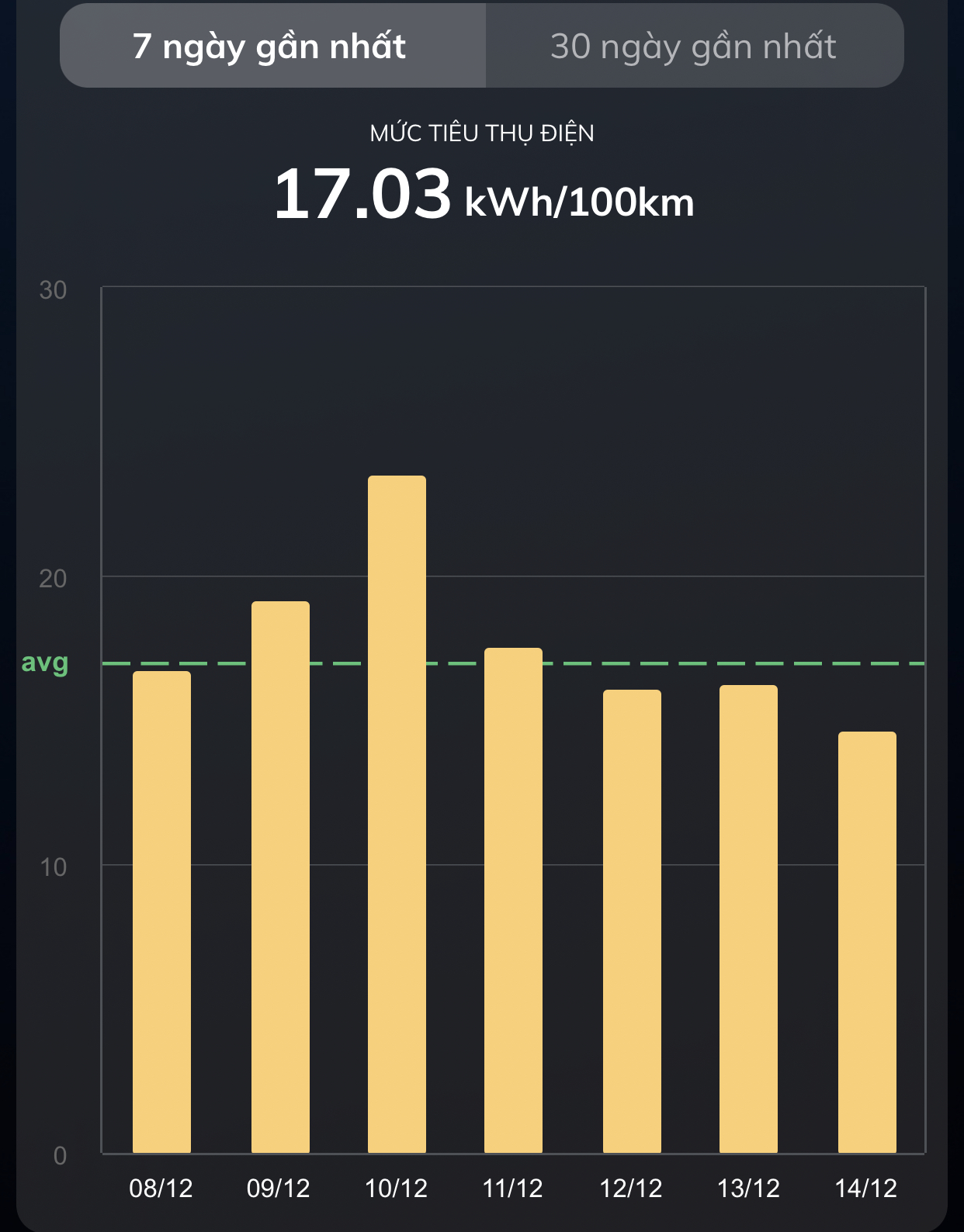Switch to "30 ngày gần nhất" view
This screenshot has width=964, height=1232.
(693, 46)
